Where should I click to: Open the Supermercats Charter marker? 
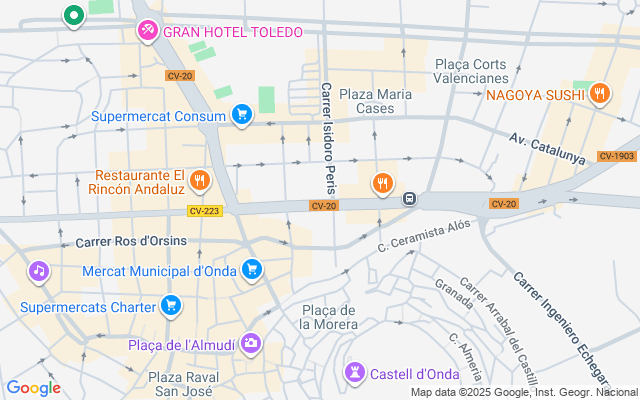click(x=171, y=306)
